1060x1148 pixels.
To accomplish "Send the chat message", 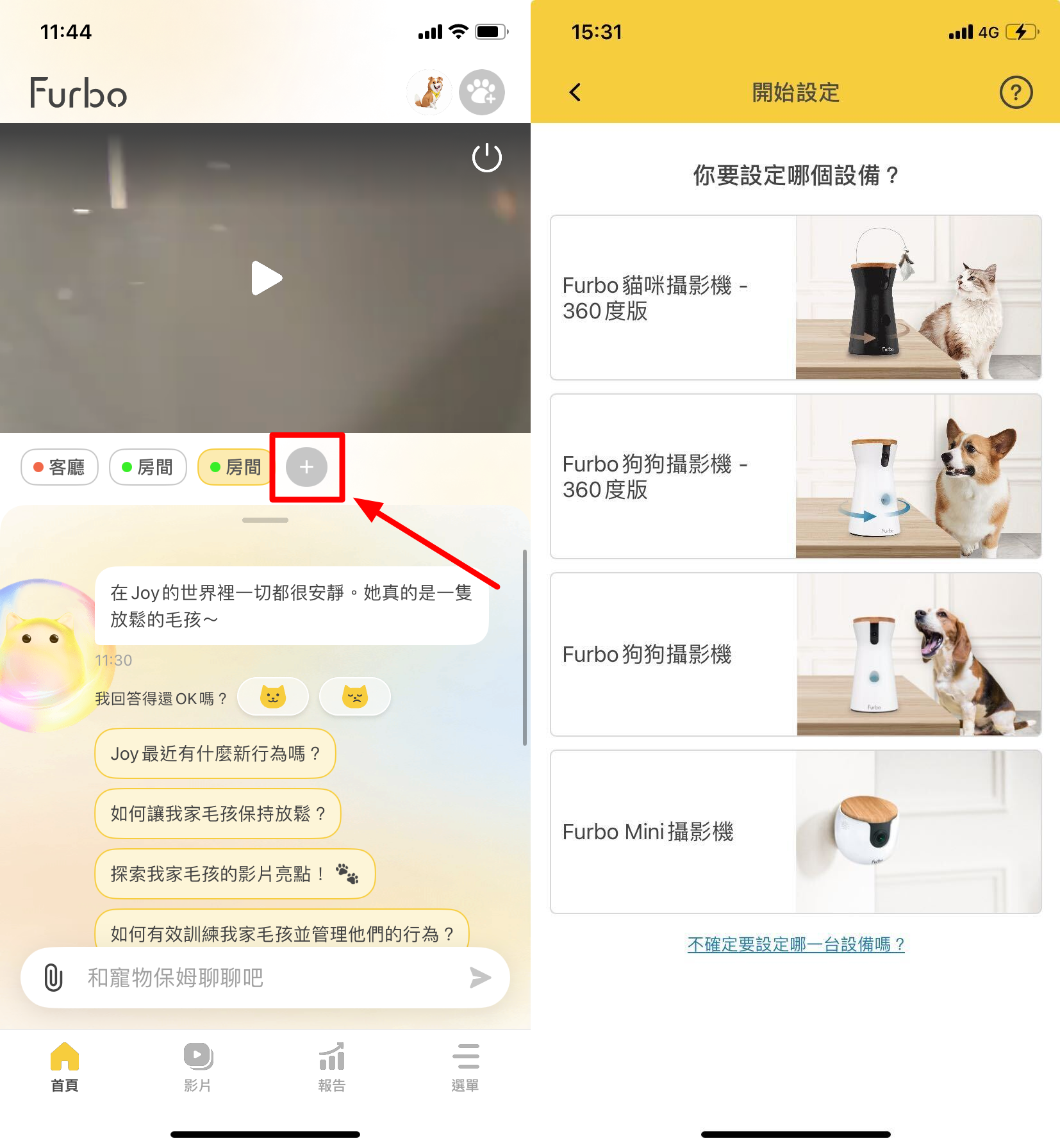I will [x=480, y=978].
